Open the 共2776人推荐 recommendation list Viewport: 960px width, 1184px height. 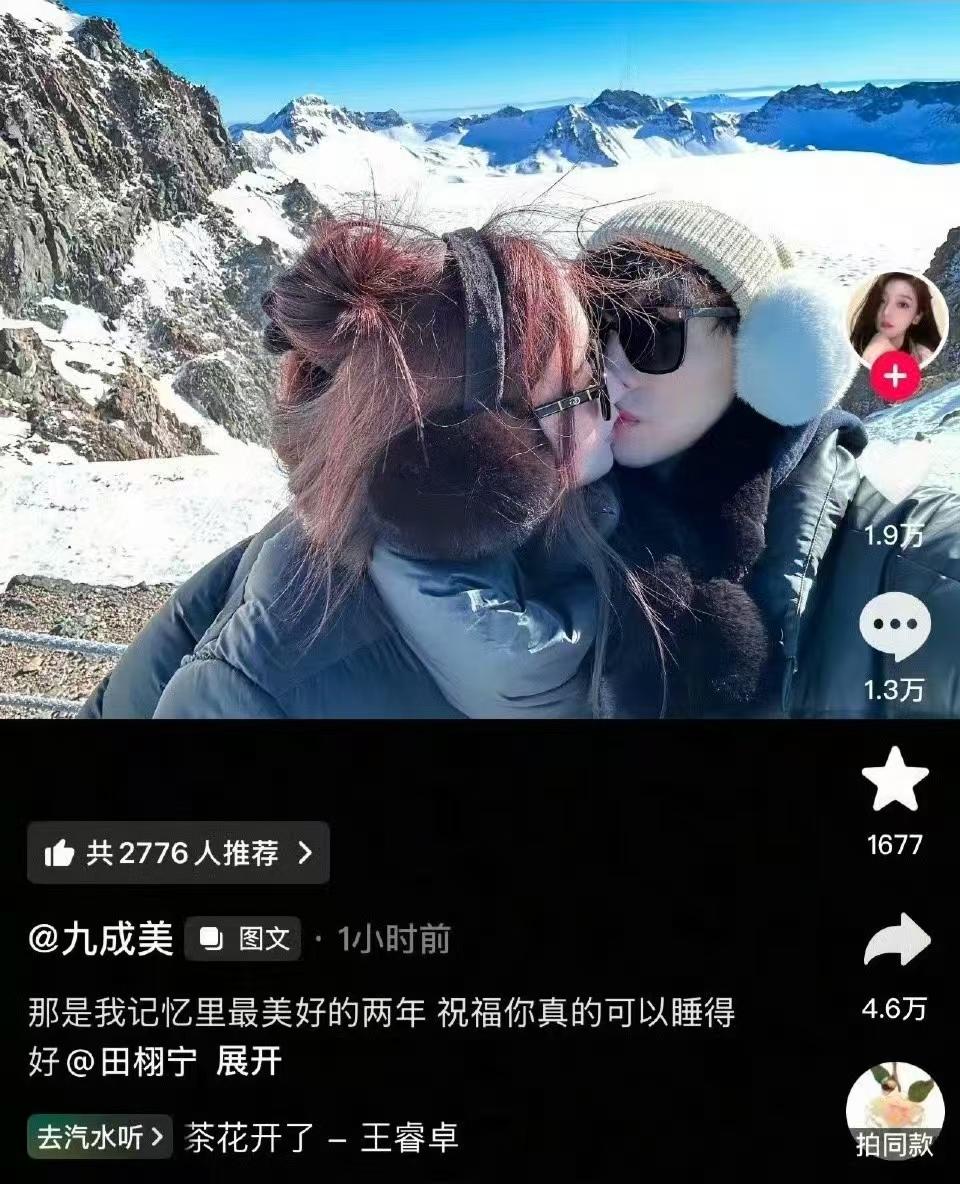[x=180, y=852]
